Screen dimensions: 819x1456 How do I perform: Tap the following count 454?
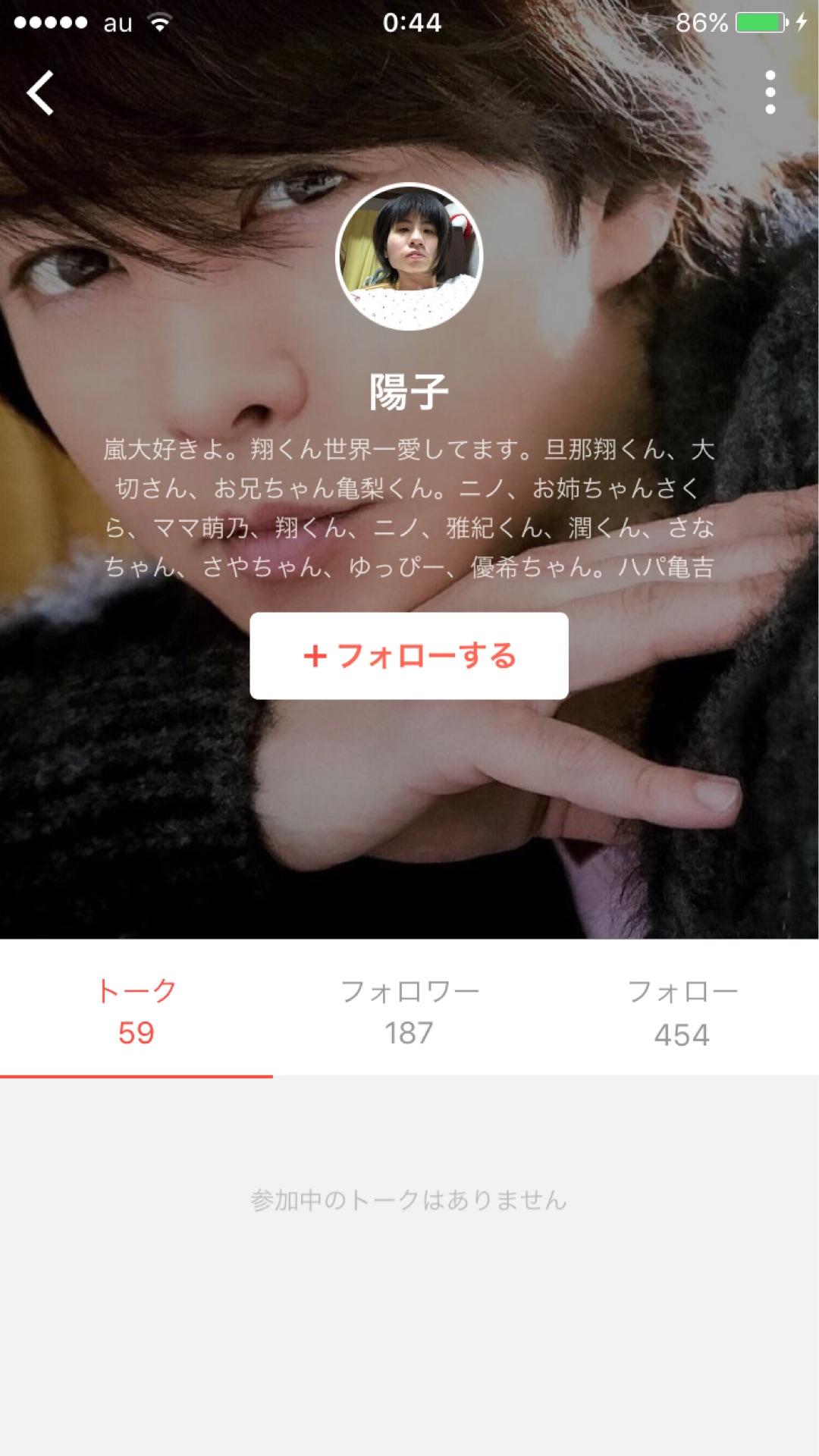(681, 1030)
